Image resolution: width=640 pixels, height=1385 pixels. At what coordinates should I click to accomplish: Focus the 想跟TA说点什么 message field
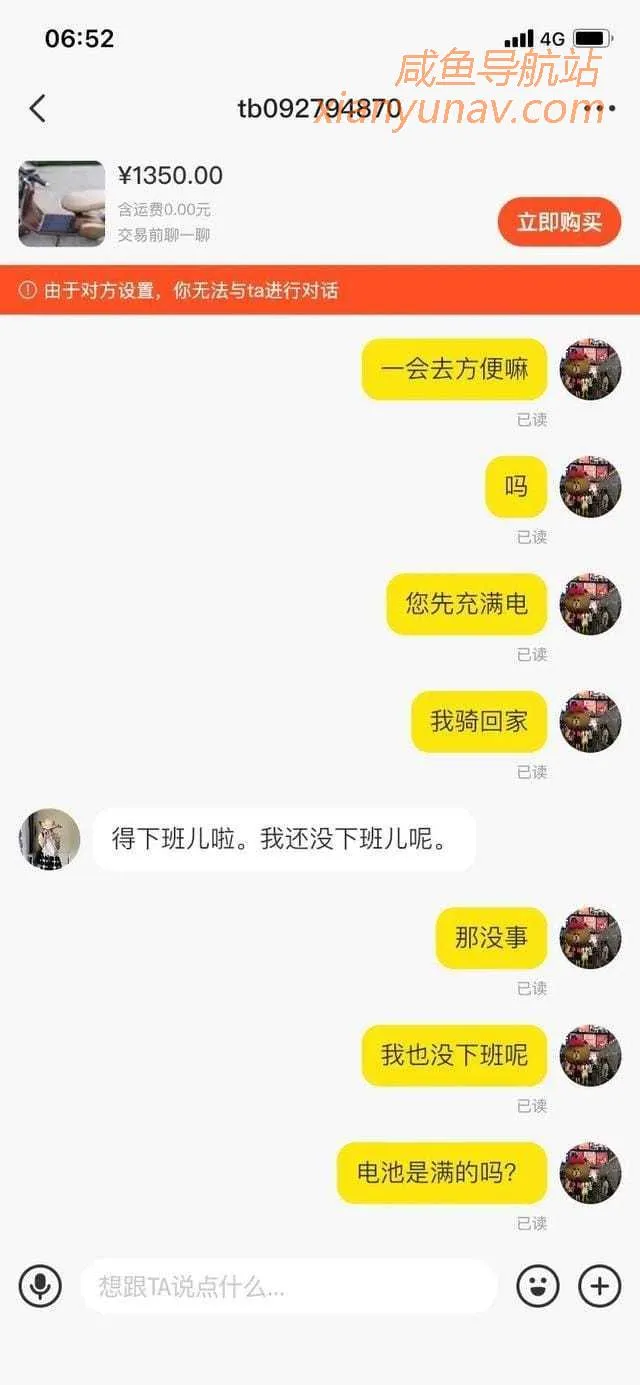pyautogui.click(x=288, y=1287)
